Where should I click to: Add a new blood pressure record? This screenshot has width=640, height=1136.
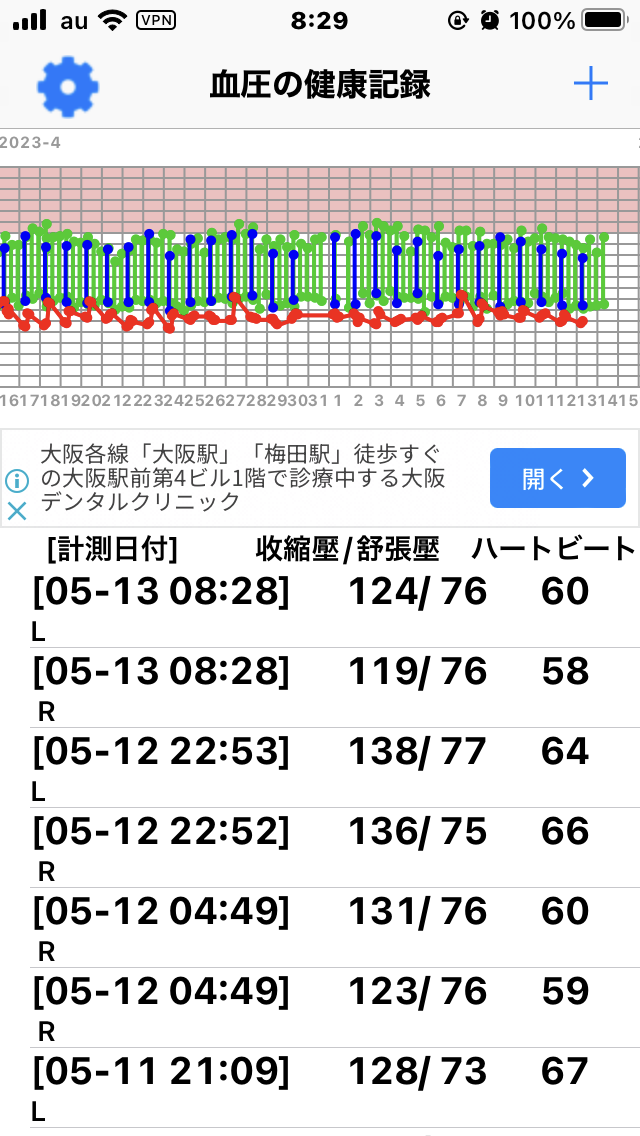(591, 85)
